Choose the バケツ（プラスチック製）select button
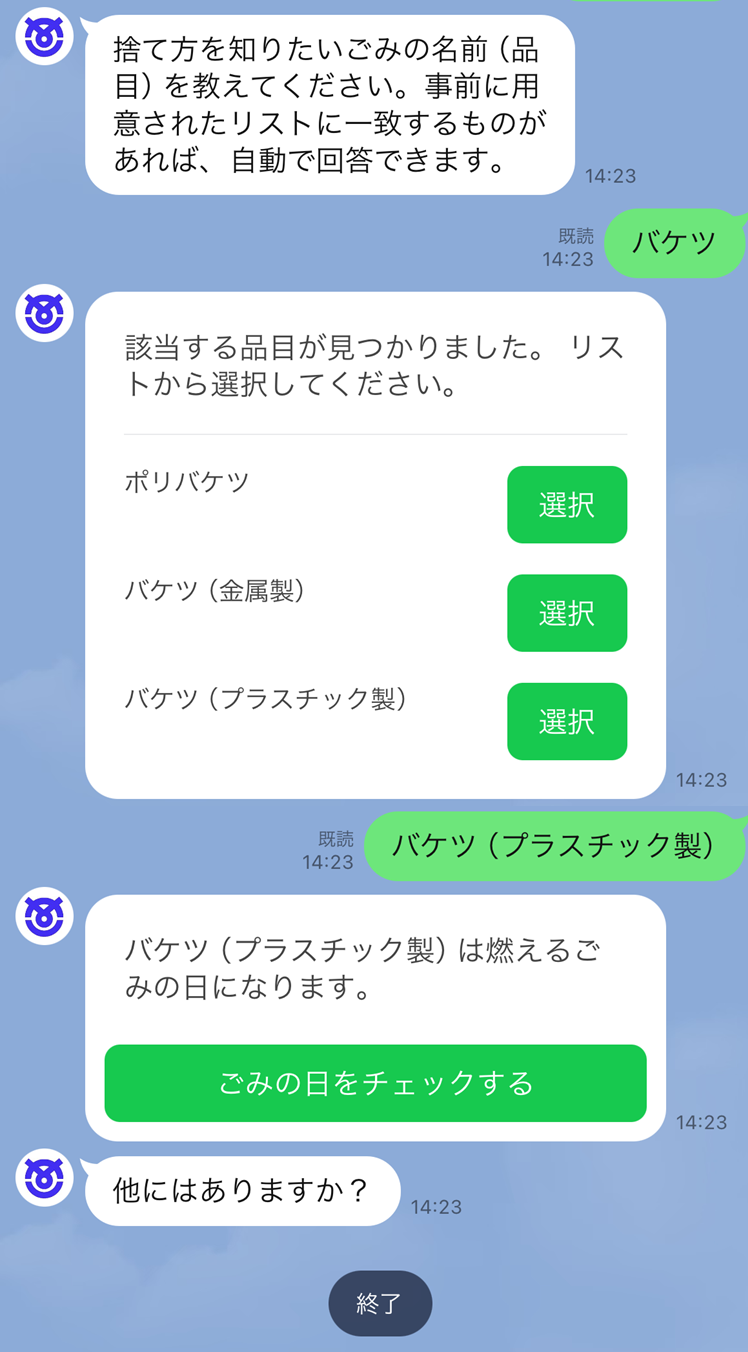The height and width of the screenshot is (1352, 748). [x=567, y=721]
